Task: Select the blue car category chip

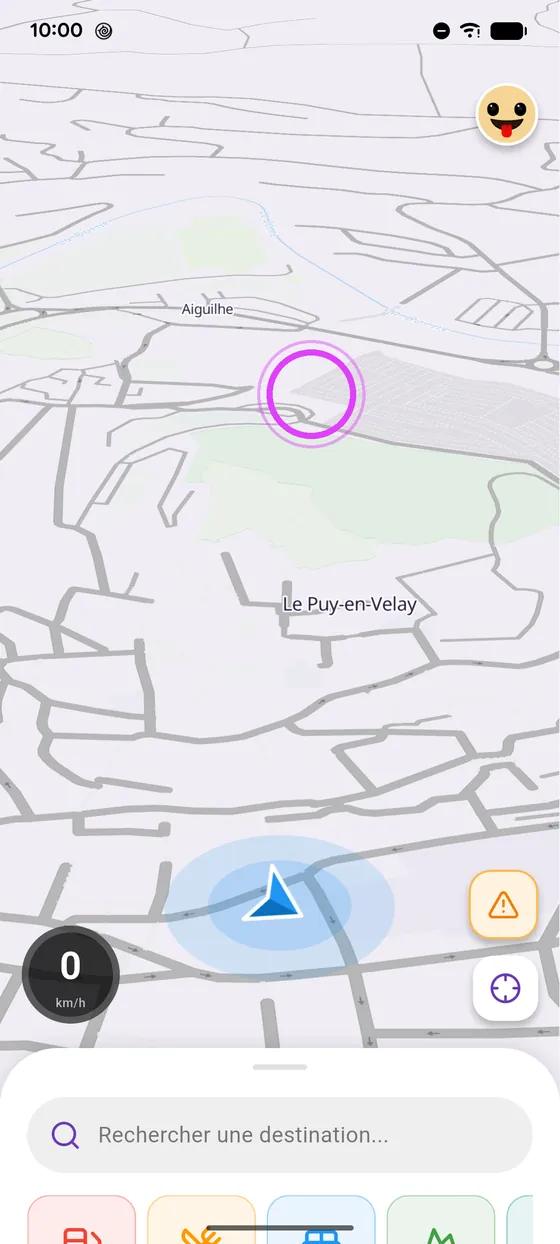Action: tap(321, 1220)
